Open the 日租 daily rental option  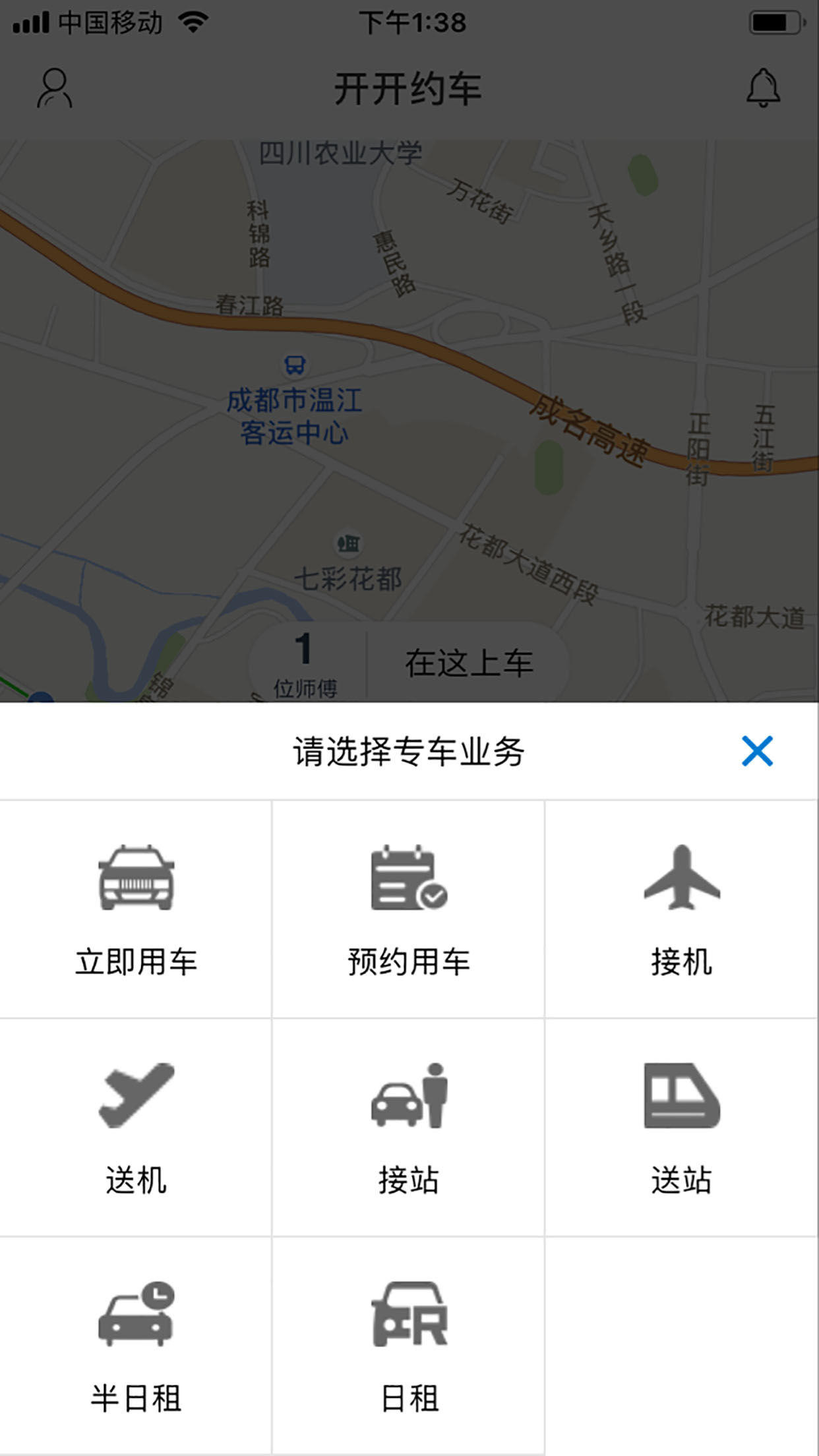409,1346
